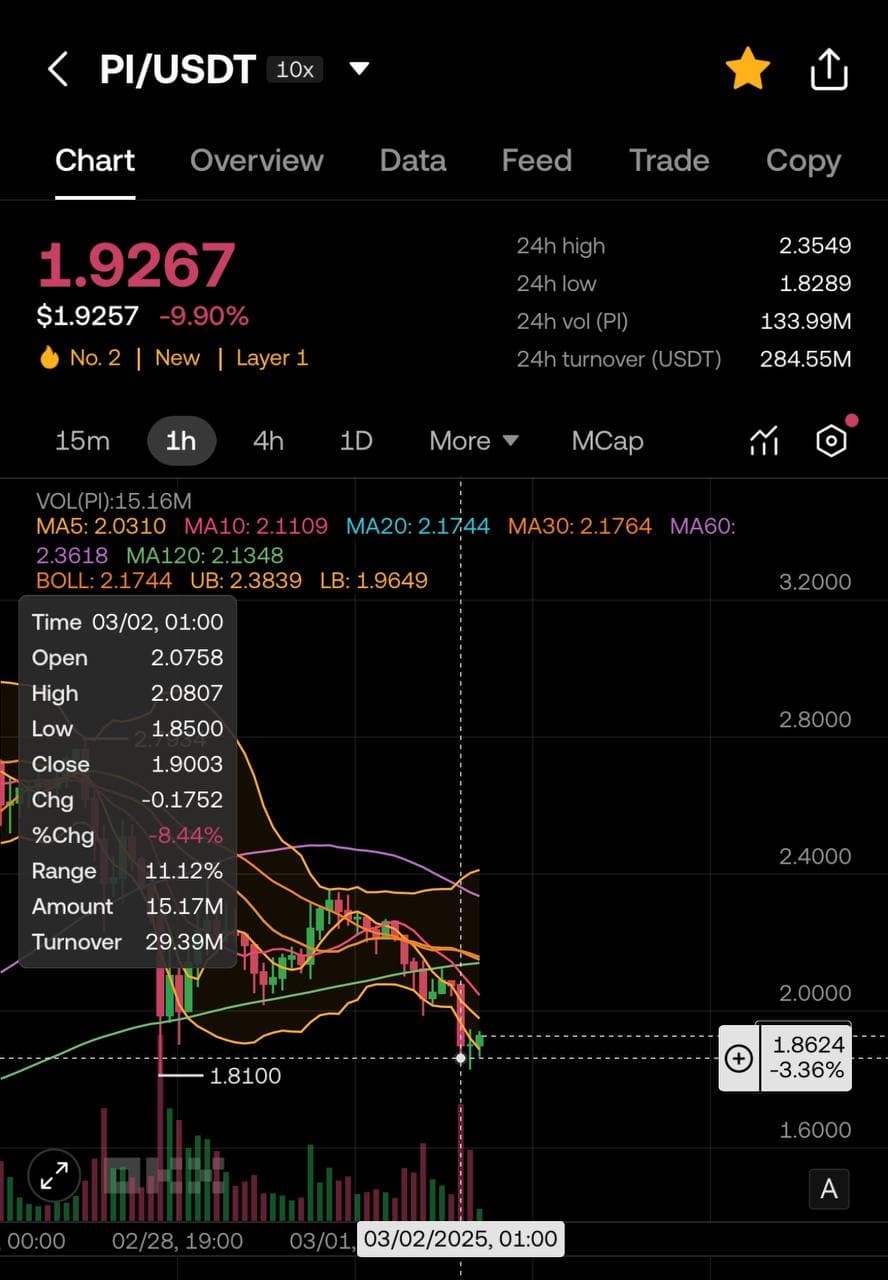This screenshot has height=1280, width=888.
Task: Open the Data tab
Action: point(412,161)
